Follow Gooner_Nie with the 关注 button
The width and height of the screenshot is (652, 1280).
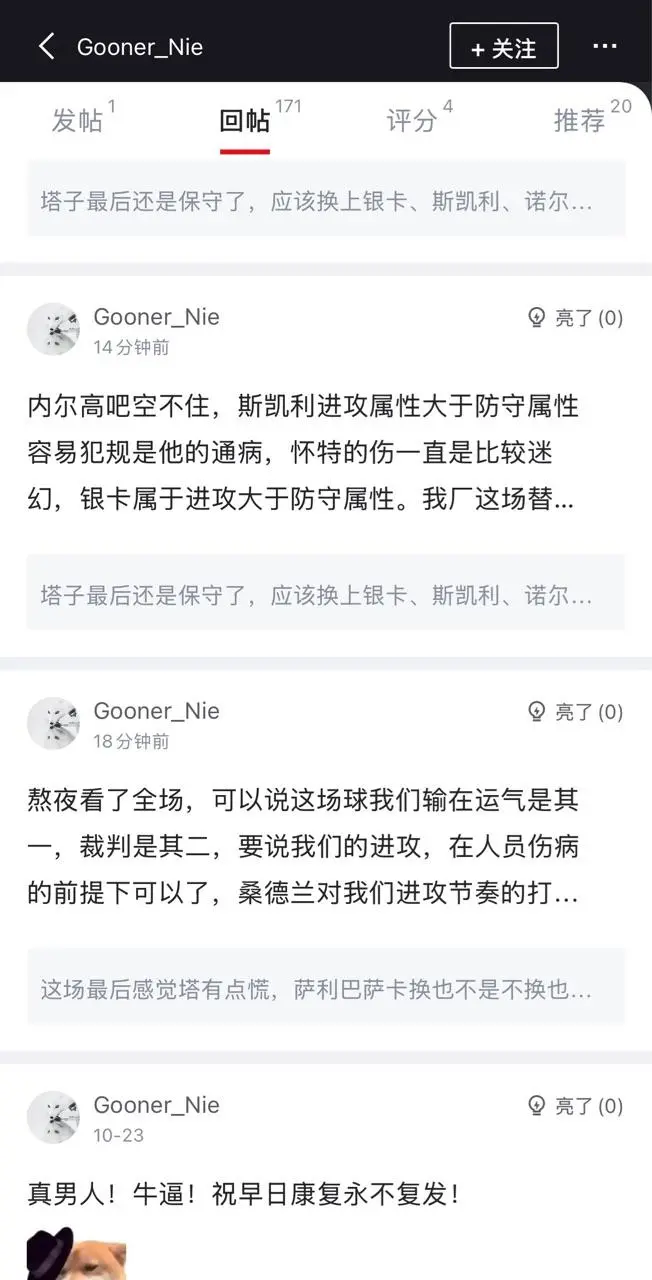tap(503, 47)
